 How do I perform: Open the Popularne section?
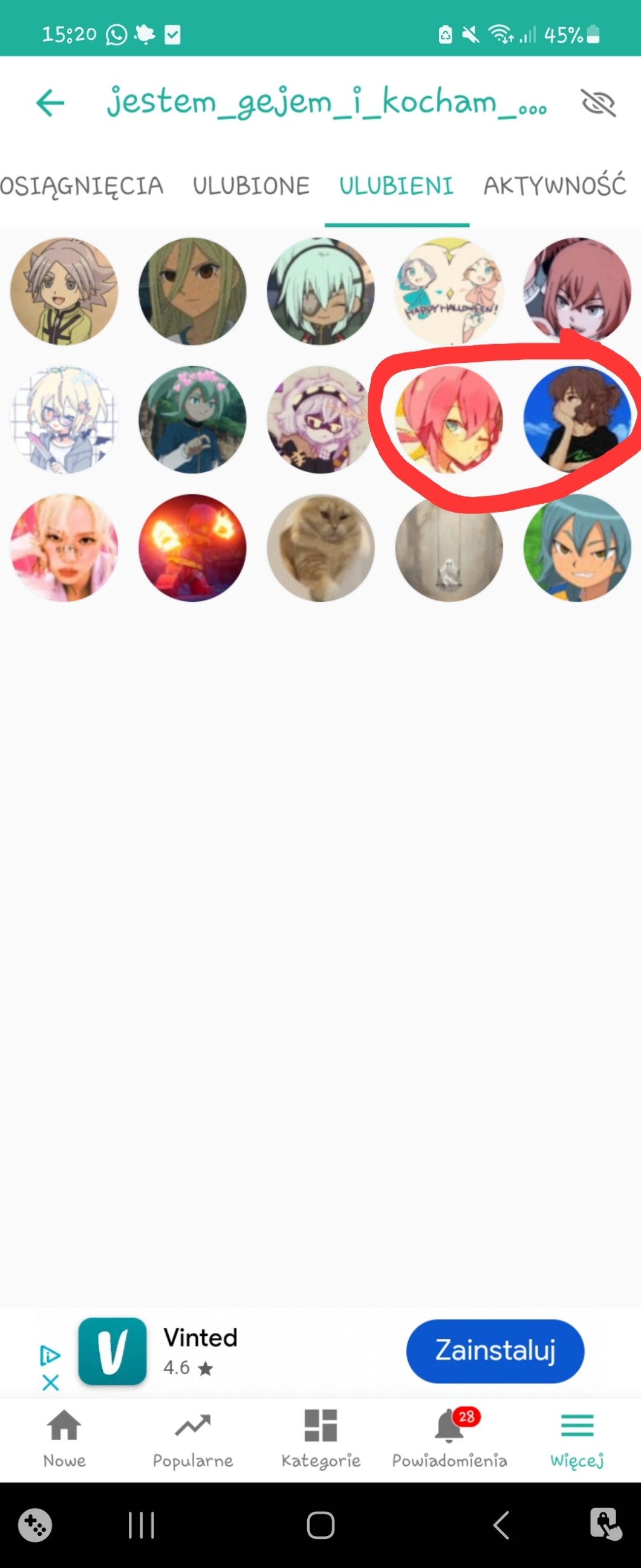tap(192, 1438)
